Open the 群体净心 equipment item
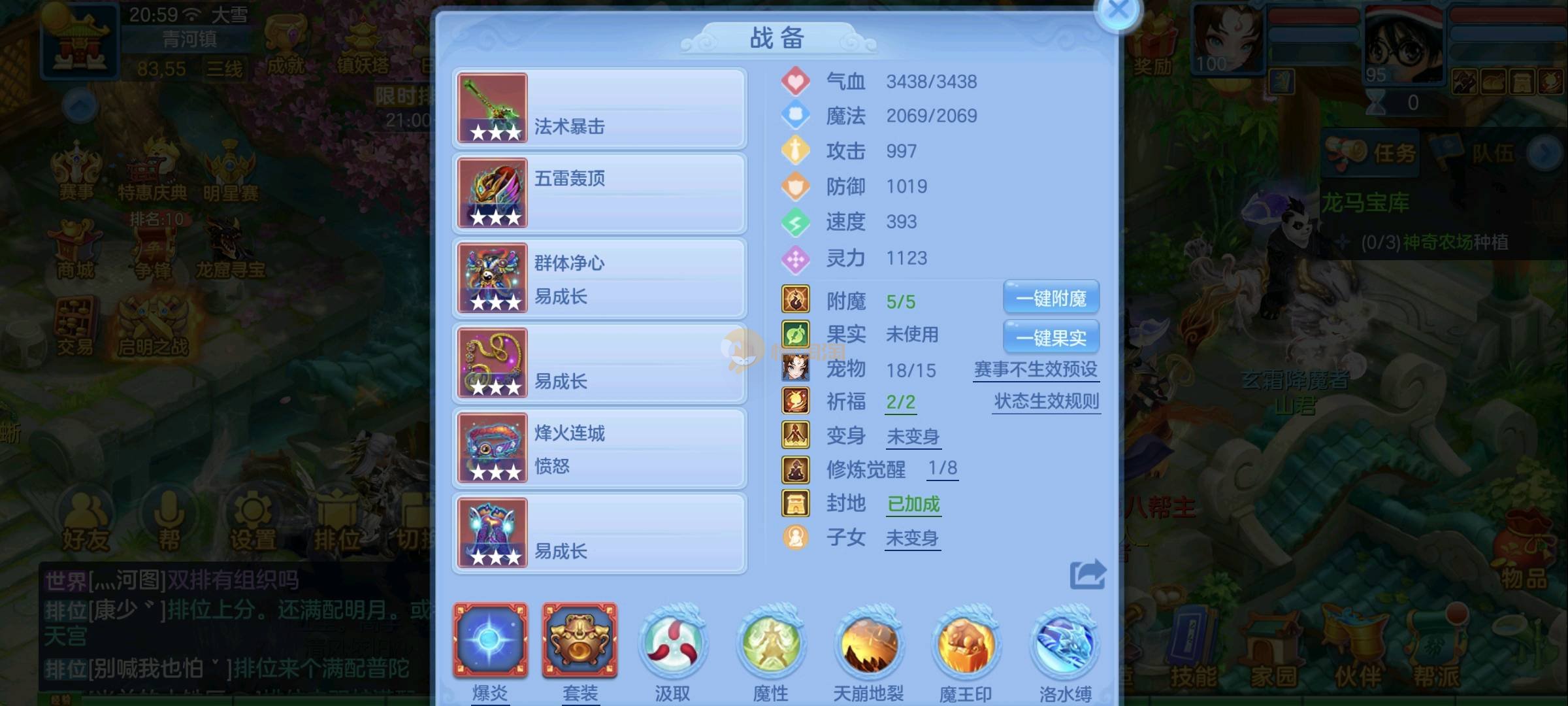The image size is (1568, 706). [600, 278]
